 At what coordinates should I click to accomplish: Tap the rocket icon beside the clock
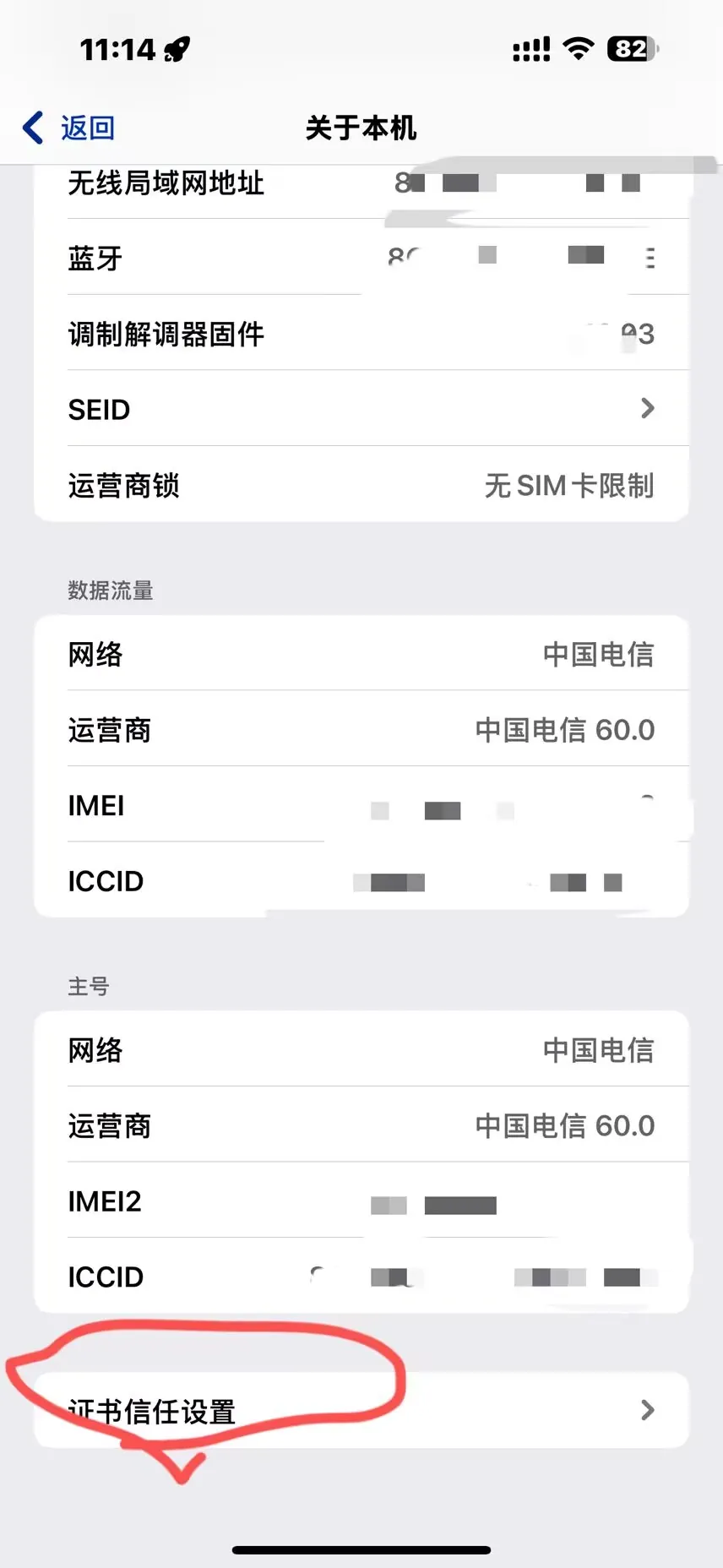(x=177, y=49)
